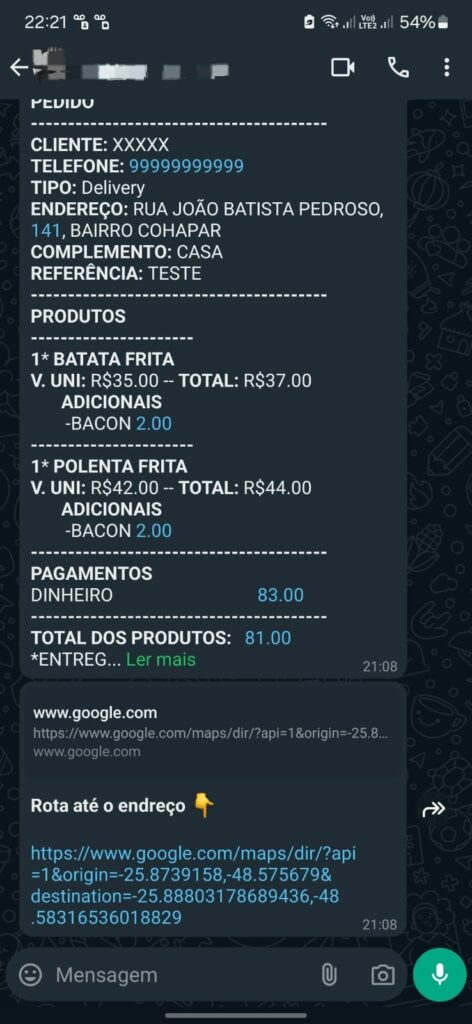Go back using the arrow in header
Viewport: 472px width, 1024px height.
(19, 67)
